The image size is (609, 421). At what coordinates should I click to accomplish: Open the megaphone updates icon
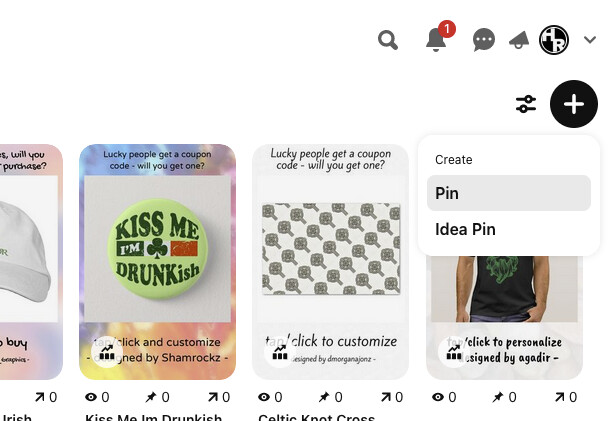pyautogui.click(x=519, y=40)
